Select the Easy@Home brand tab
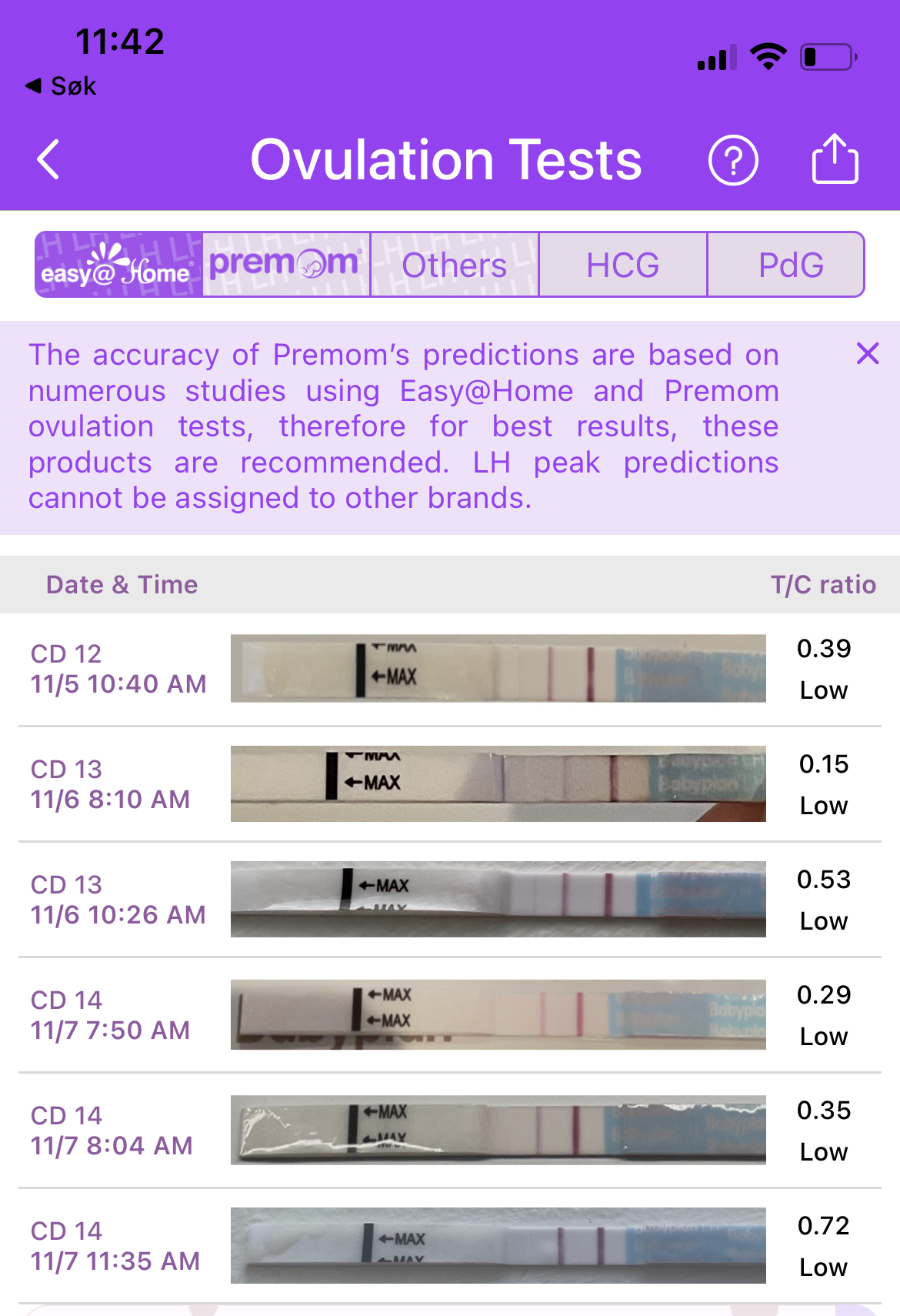The image size is (900, 1316). pyautogui.click(x=118, y=265)
